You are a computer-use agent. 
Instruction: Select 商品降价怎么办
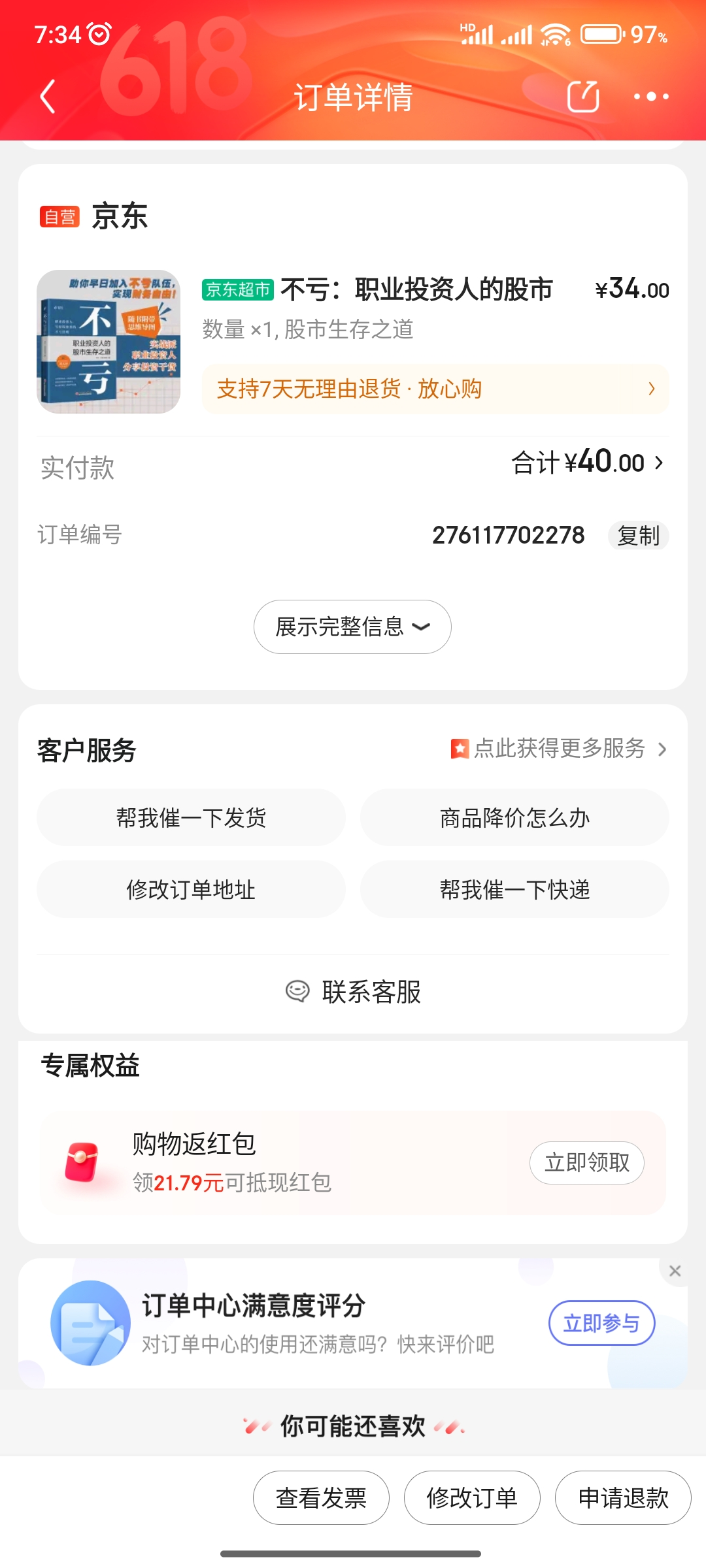tap(514, 818)
